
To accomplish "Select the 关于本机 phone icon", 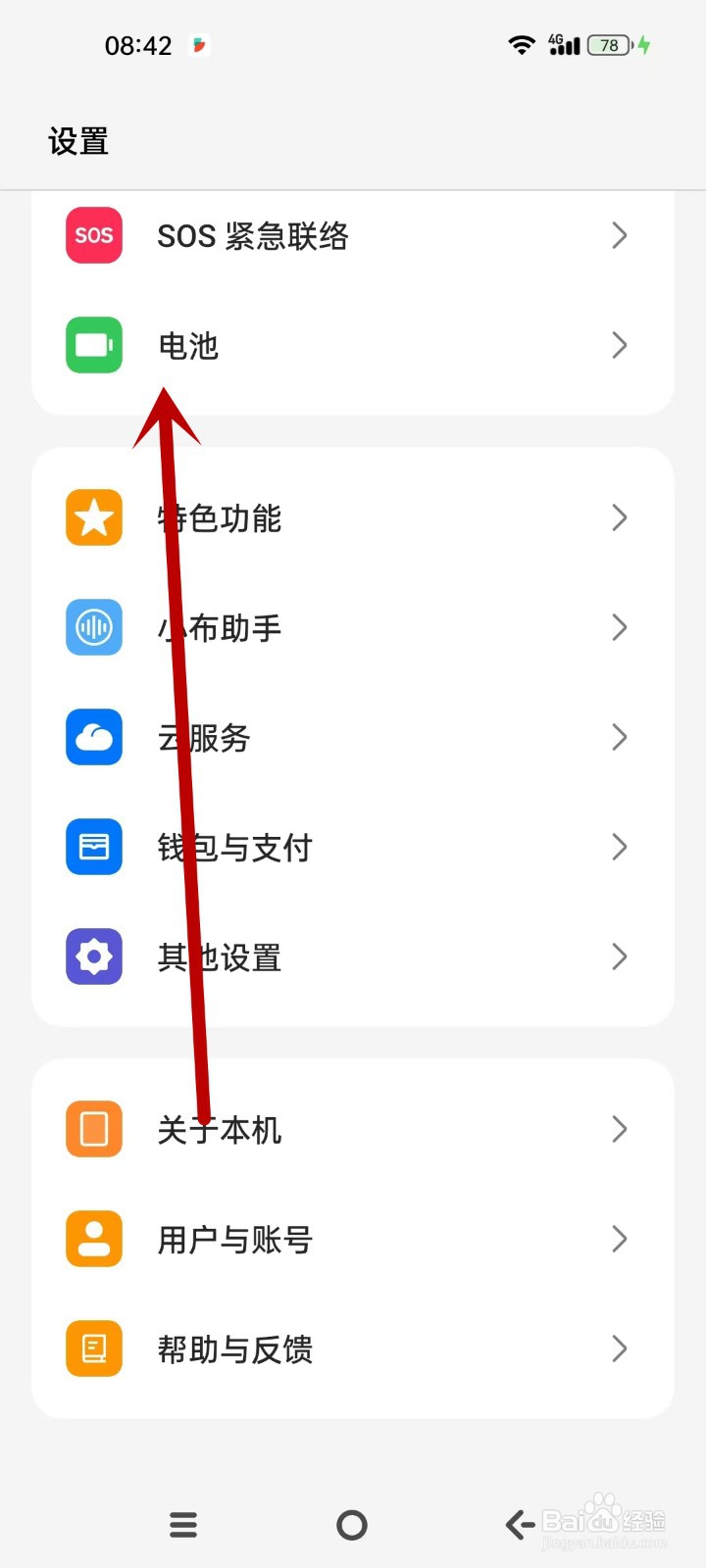I will tap(93, 1129).
